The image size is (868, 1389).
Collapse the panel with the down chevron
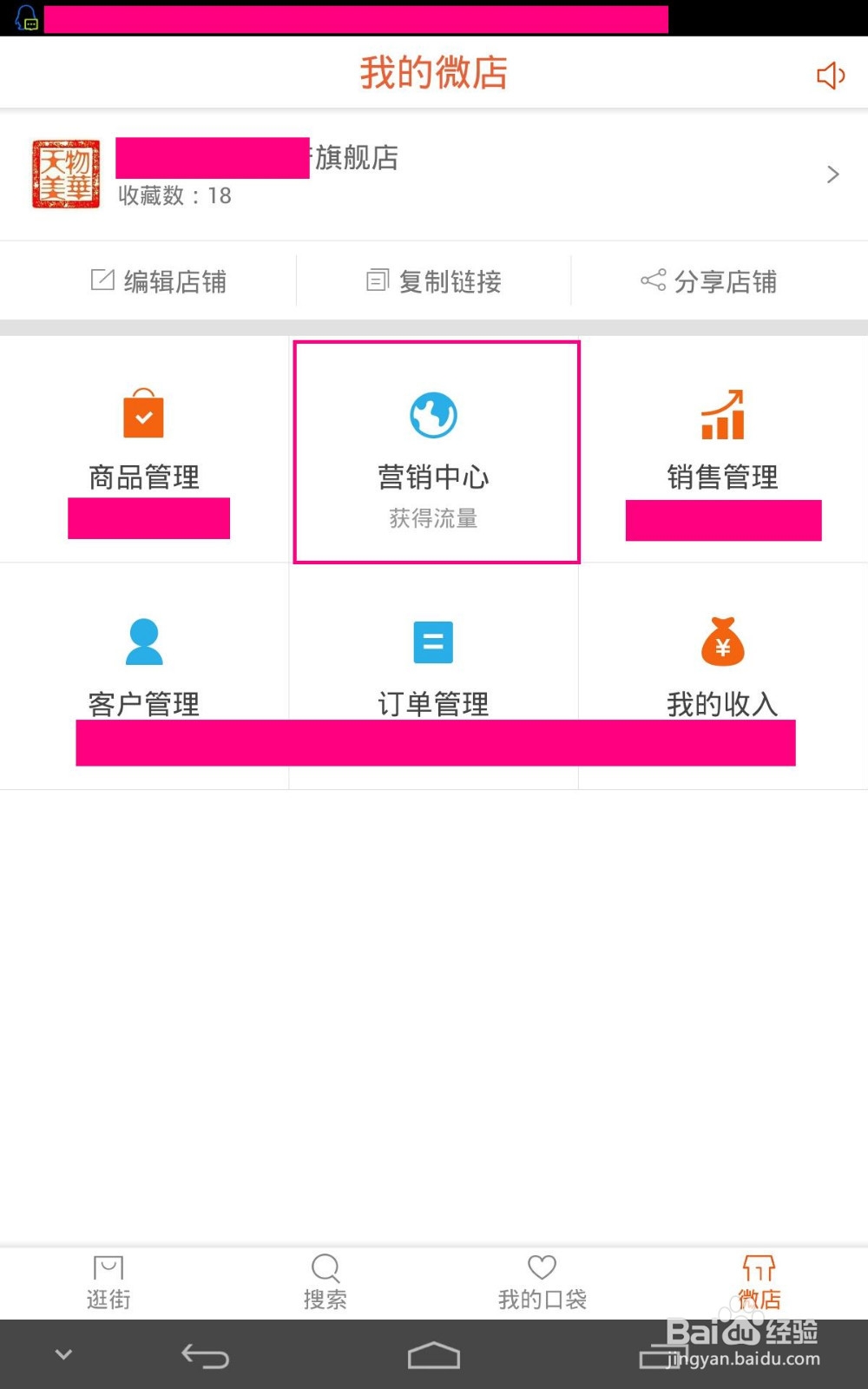[x=62, y=1353]
